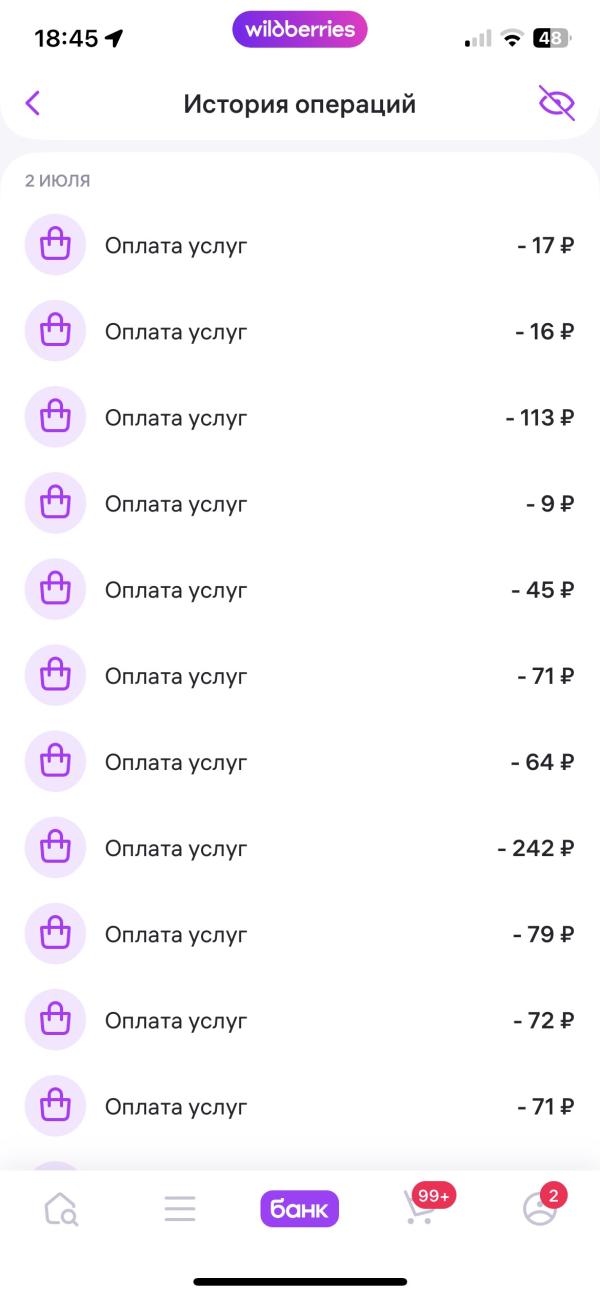Open the 9 ₽ service payment

[300, 504]
